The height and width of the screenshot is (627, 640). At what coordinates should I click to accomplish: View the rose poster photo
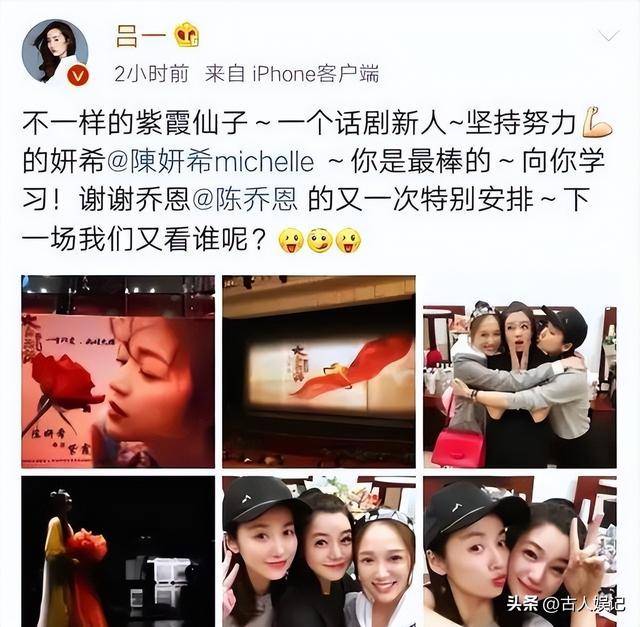pyautogui.click(x=118, y=371)
